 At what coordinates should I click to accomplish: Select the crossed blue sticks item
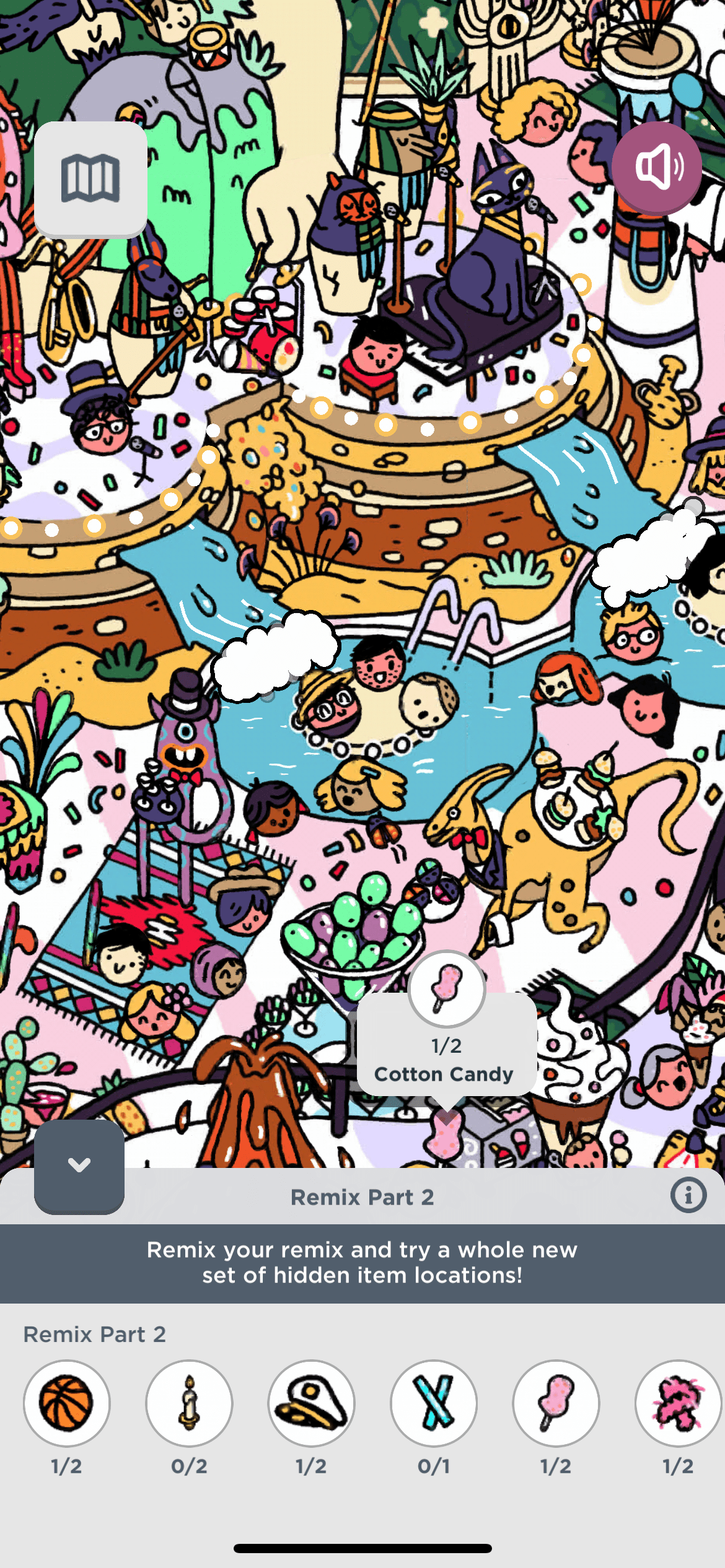coord(434,1403)
